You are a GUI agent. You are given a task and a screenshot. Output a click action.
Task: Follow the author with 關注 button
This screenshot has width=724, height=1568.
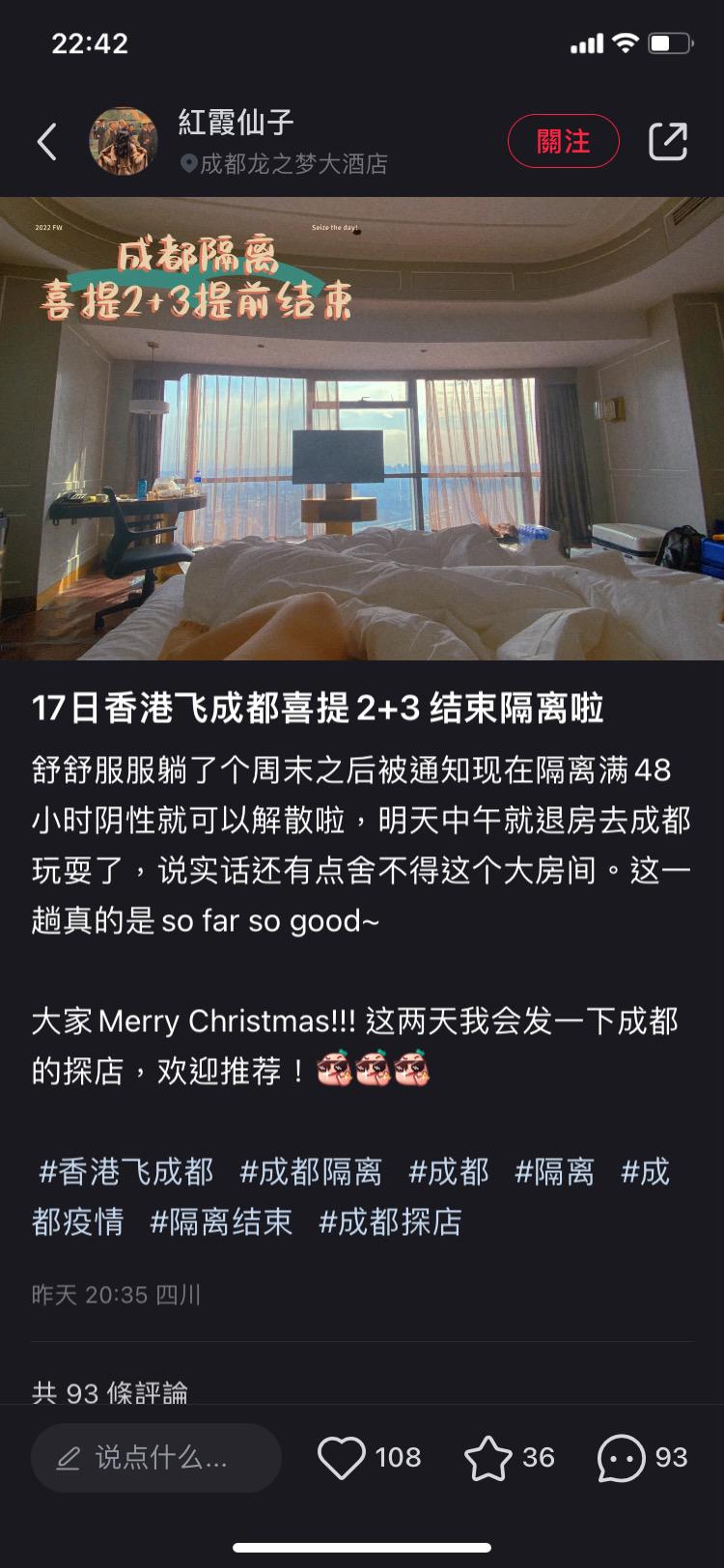point(563,142)
